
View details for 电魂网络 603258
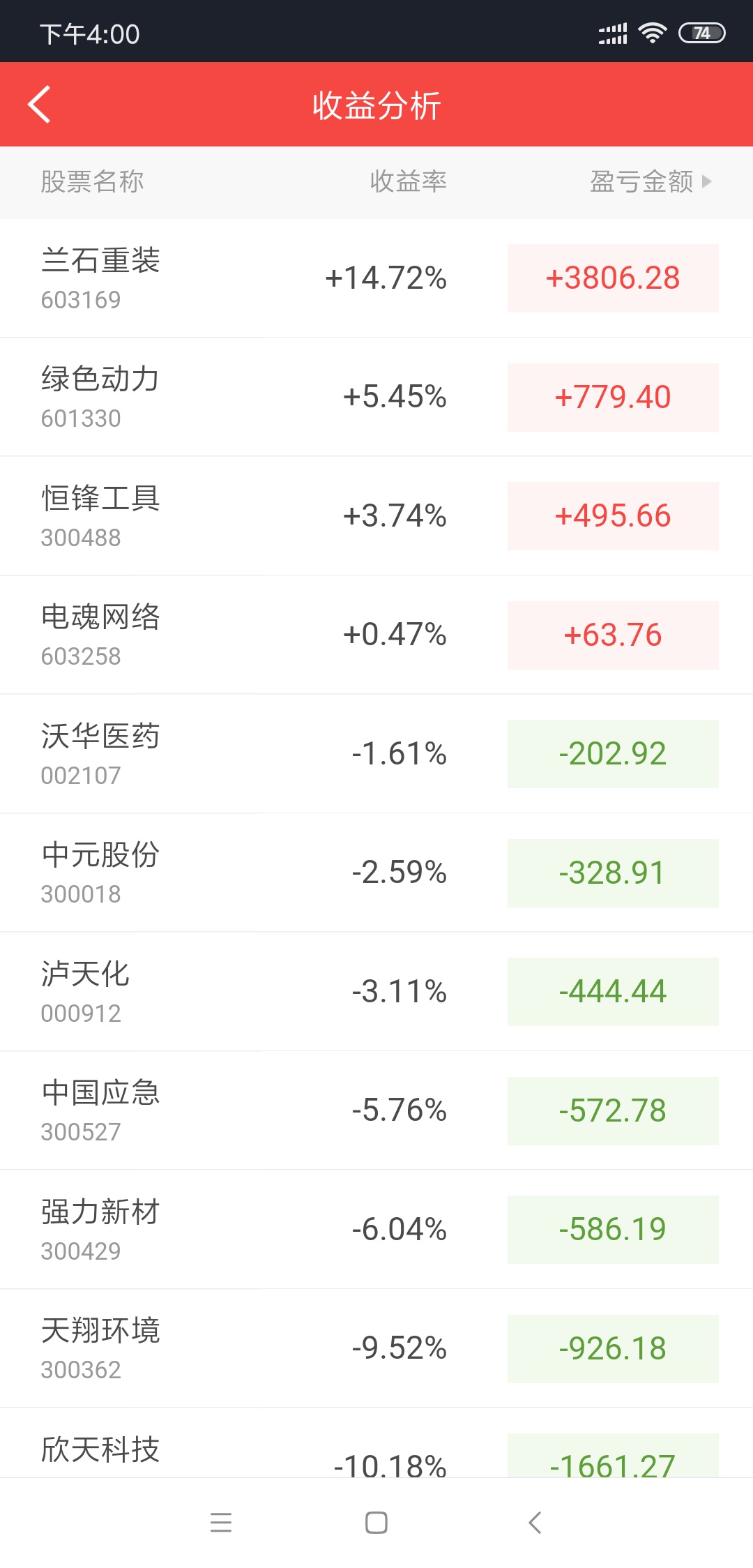pos(376,635)
